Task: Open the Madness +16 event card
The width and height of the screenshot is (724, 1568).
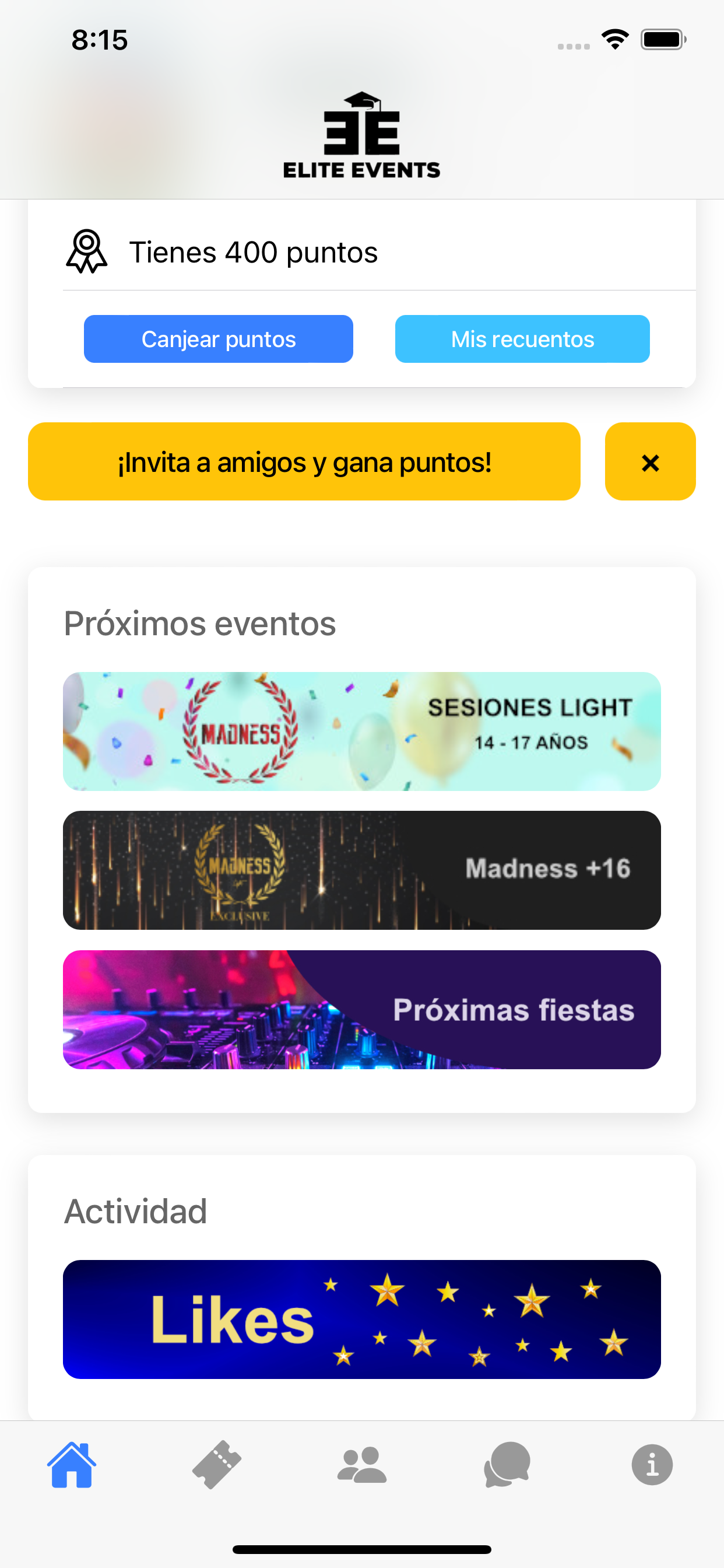Action: coord(362,870)
